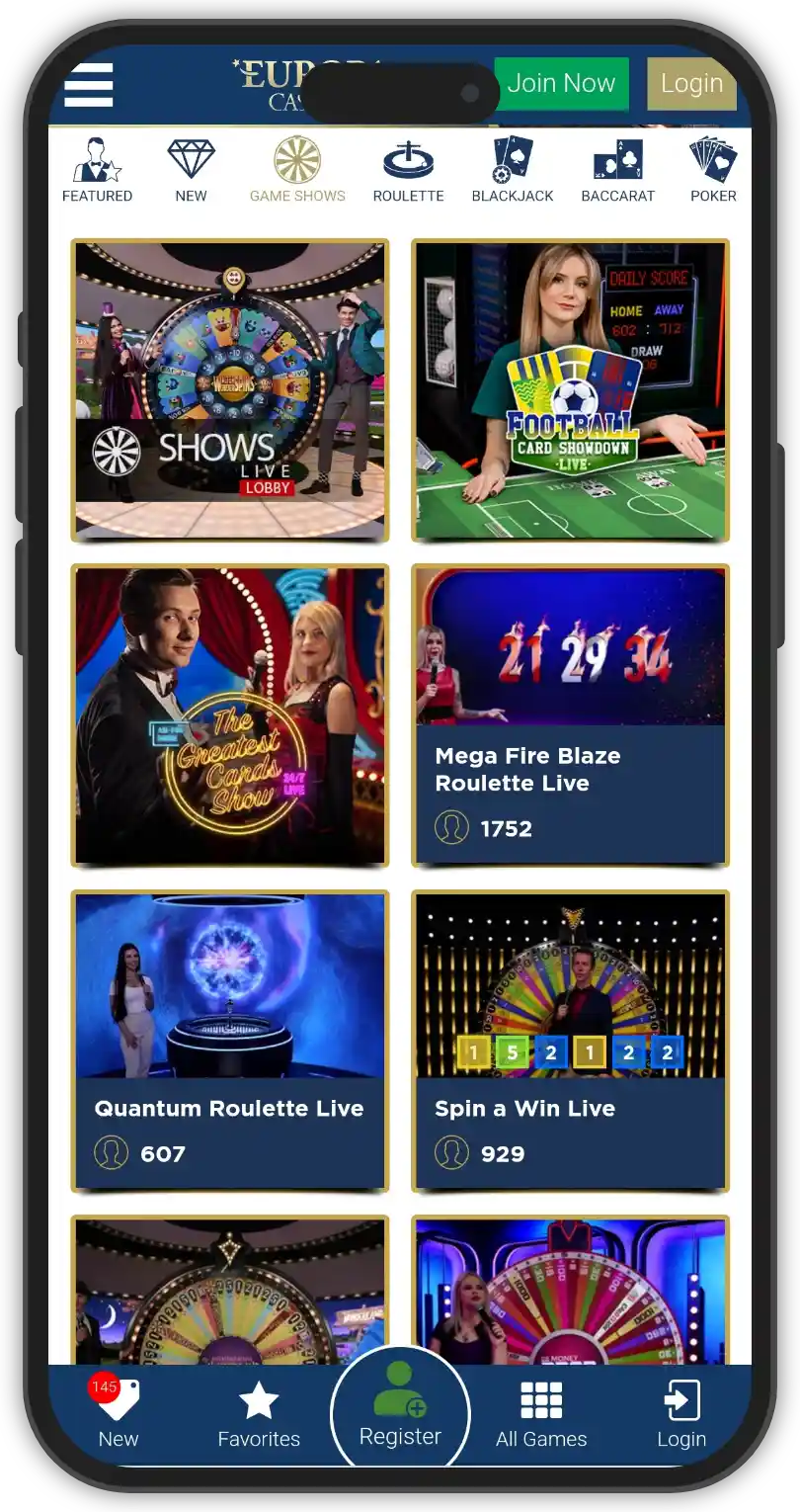This screenshot has width=800, height=1512.
Task: Switch to the Roulette category
Action: tap(408, 170)
